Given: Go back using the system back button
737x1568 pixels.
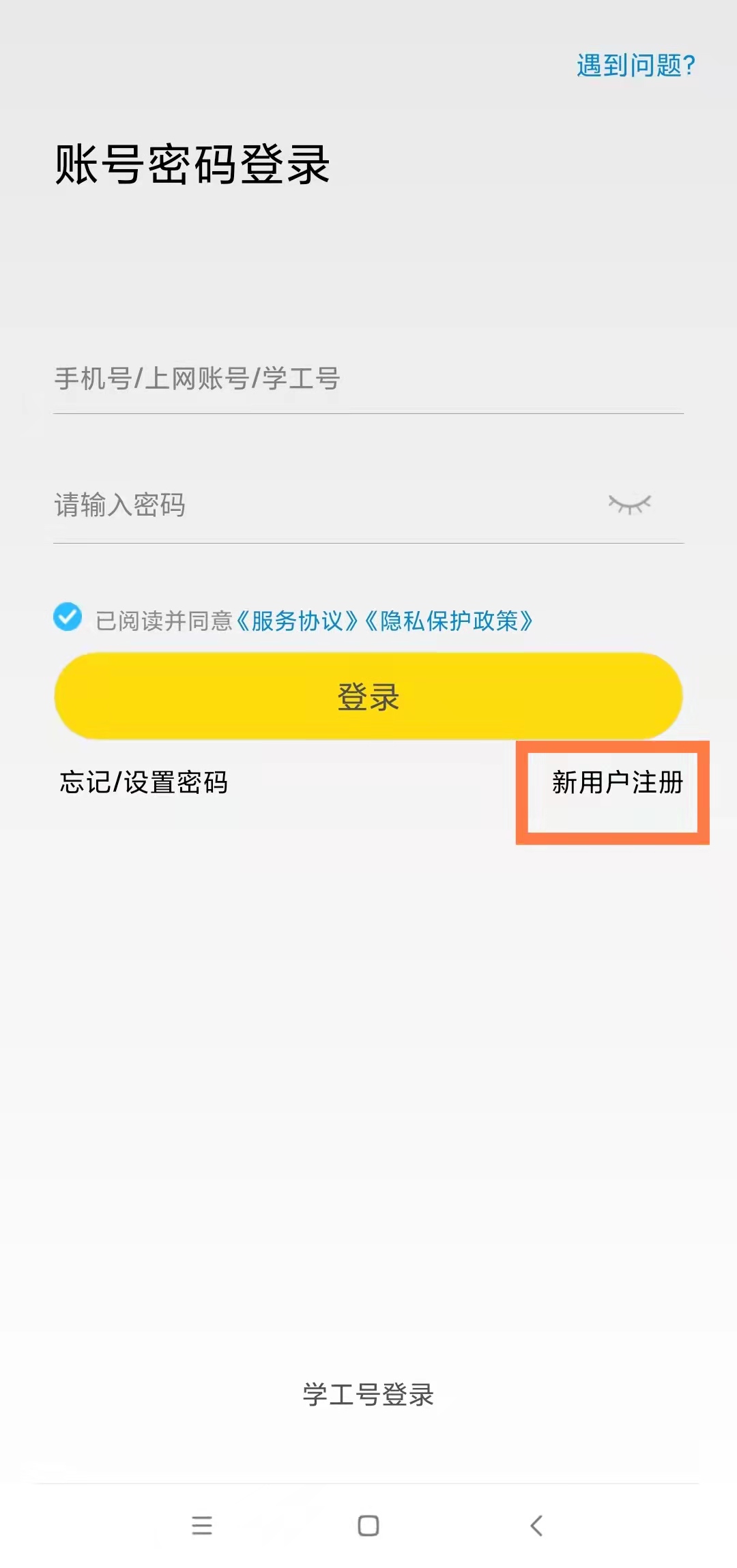Looking at the screenshot, I should pyautogui.click(x=536, y=1526).
